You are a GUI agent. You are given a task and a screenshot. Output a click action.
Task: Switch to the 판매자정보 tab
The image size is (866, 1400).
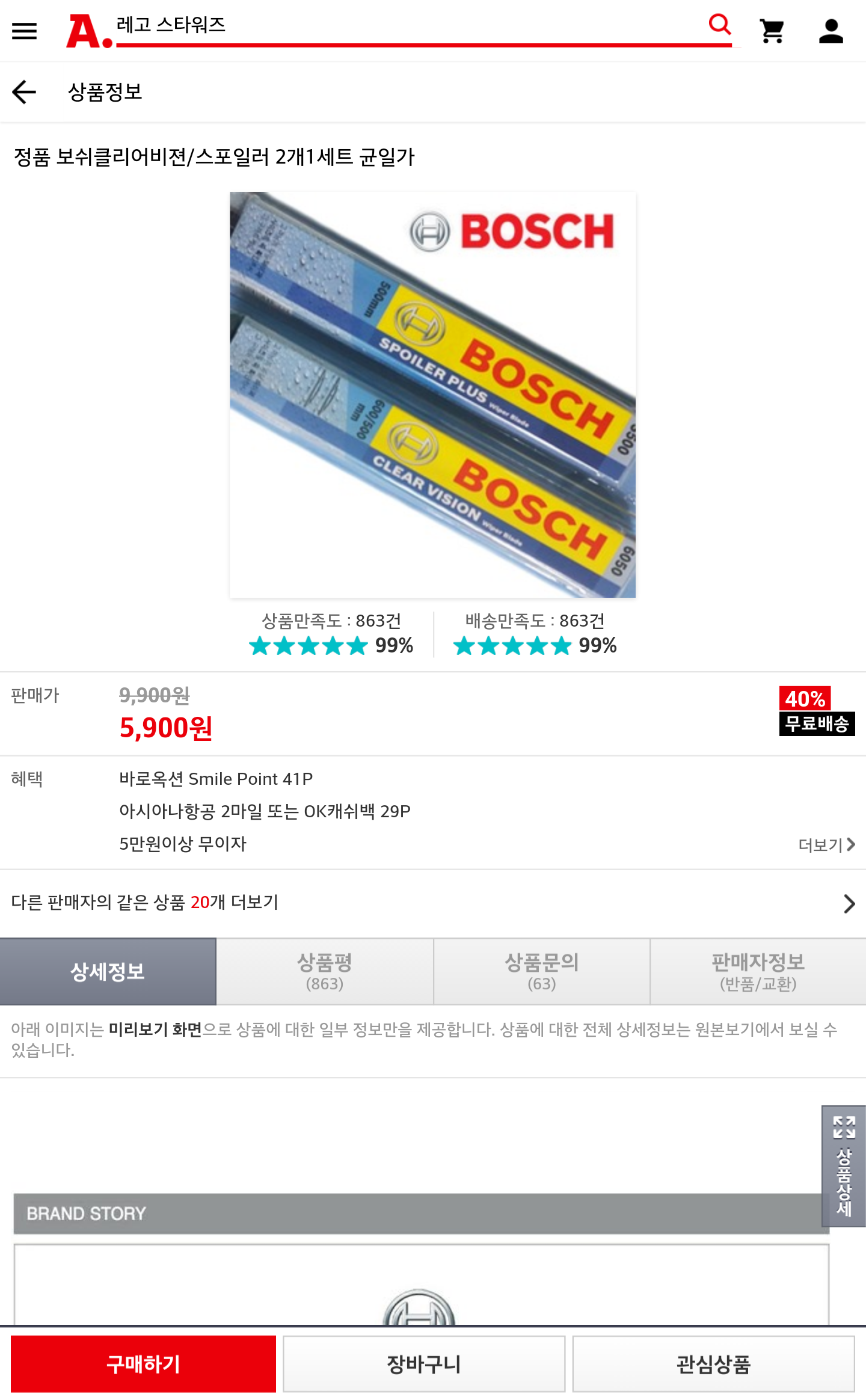(758, 971)
